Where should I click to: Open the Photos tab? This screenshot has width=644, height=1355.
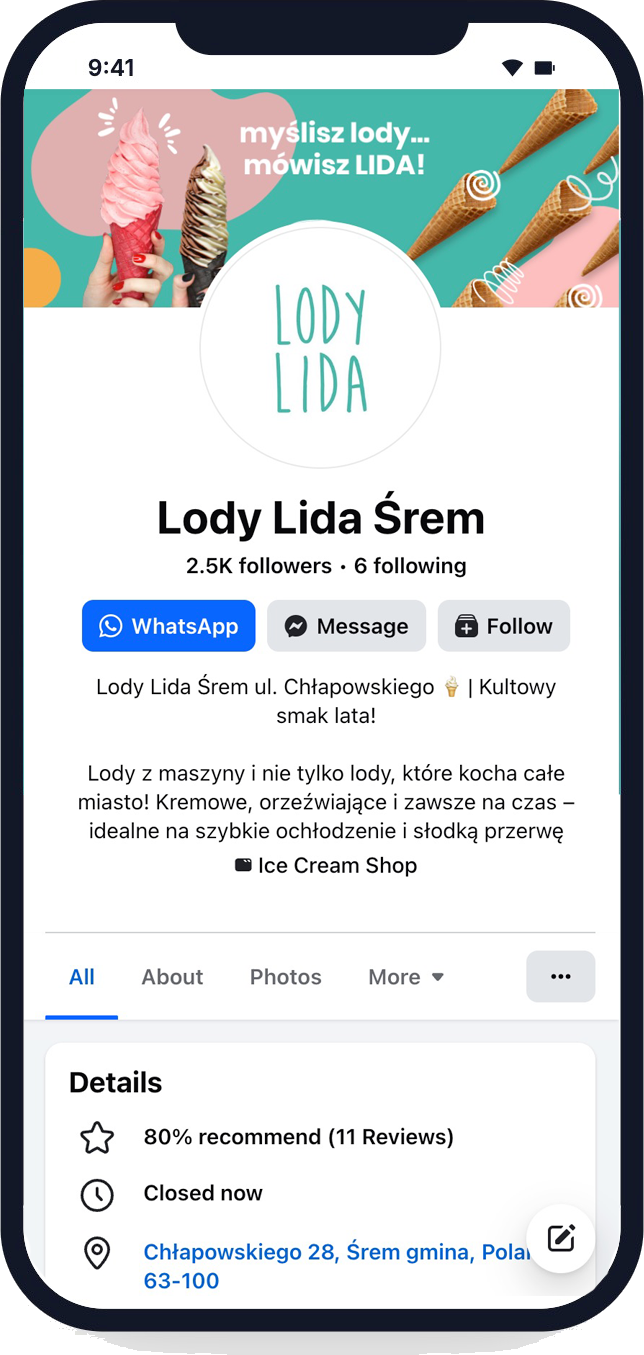(x=285, y=977)
